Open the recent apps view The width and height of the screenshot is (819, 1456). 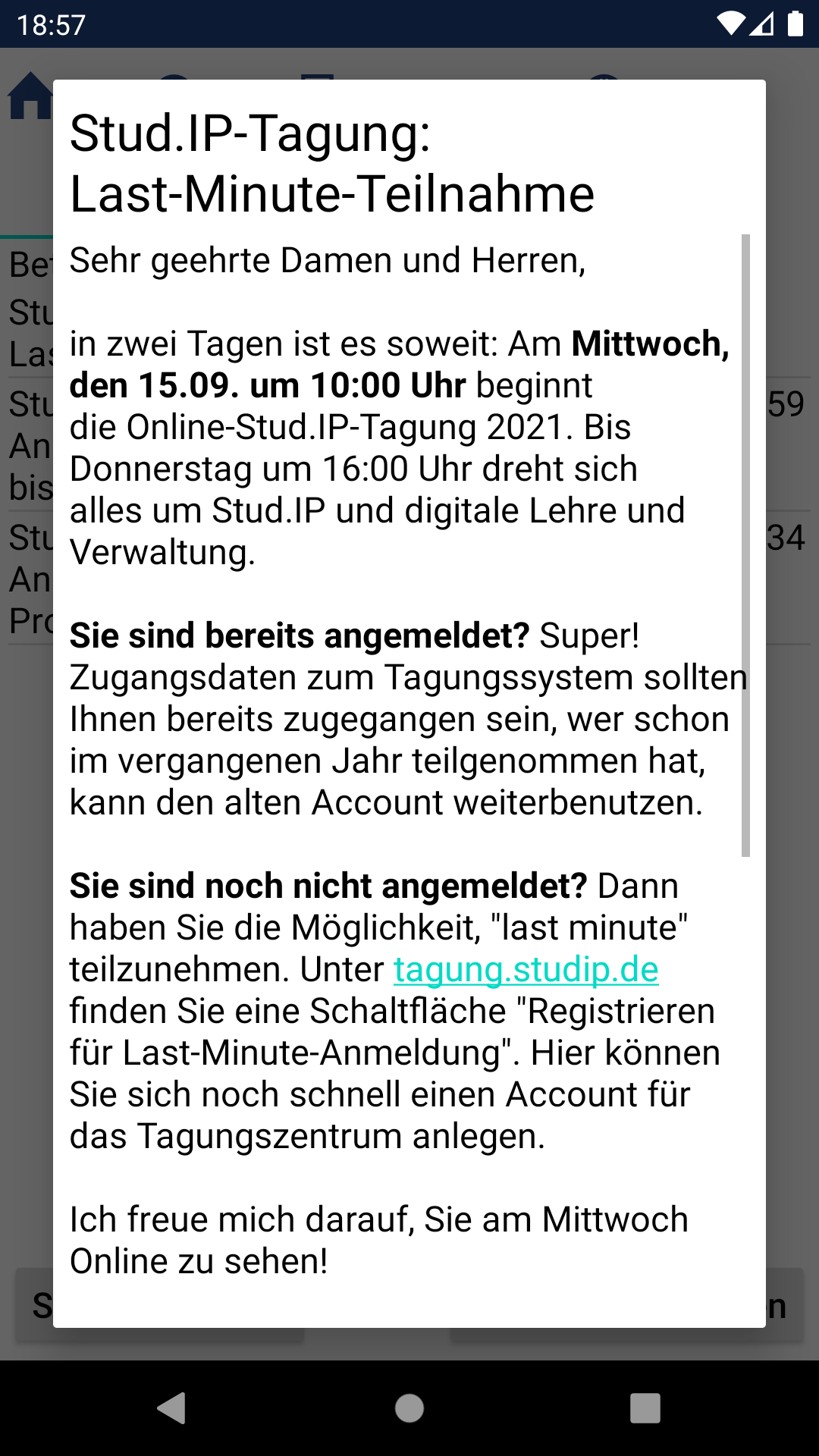645,1408
